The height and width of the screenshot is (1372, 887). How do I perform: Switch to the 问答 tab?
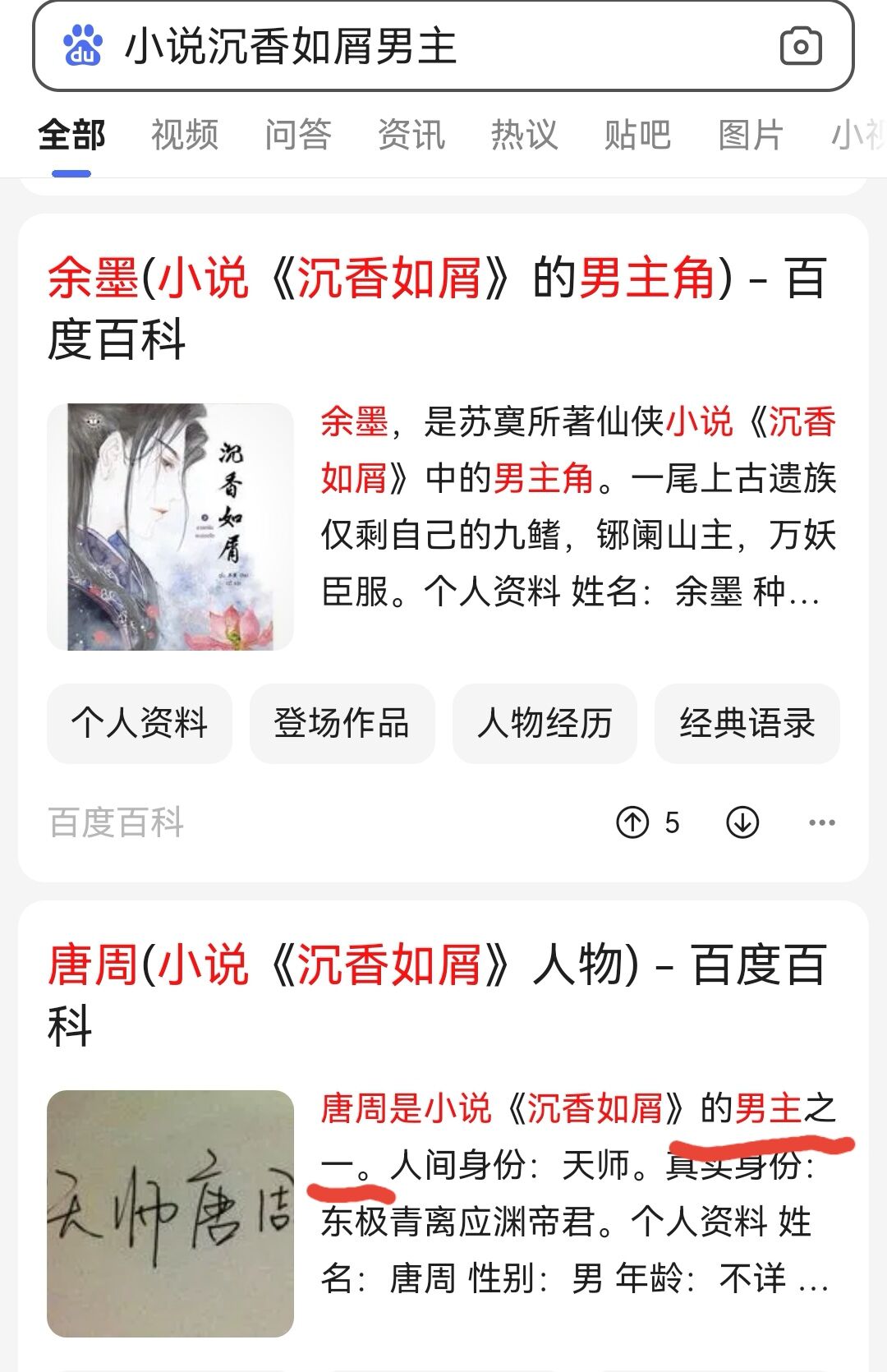click(298, 135)
